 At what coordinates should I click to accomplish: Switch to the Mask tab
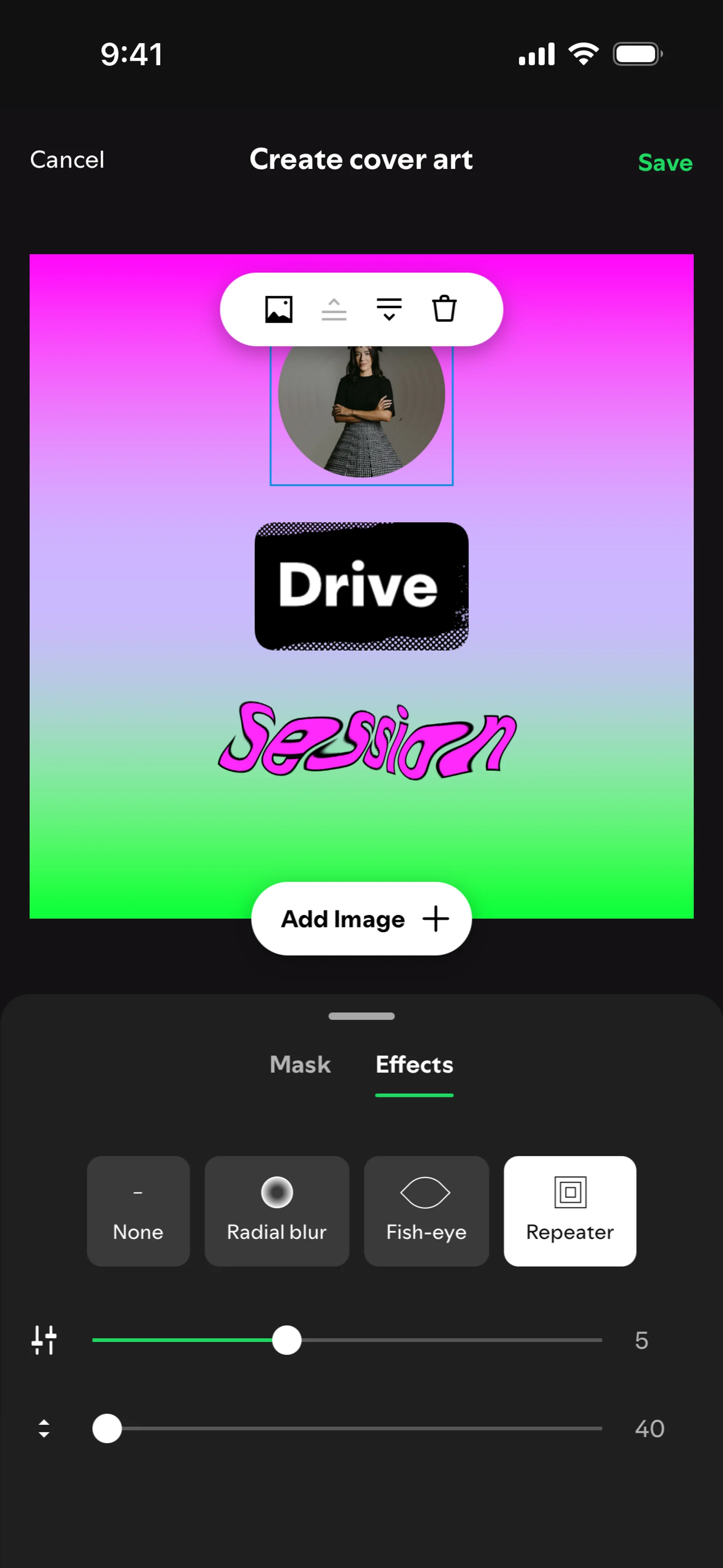click(300, 1064)
